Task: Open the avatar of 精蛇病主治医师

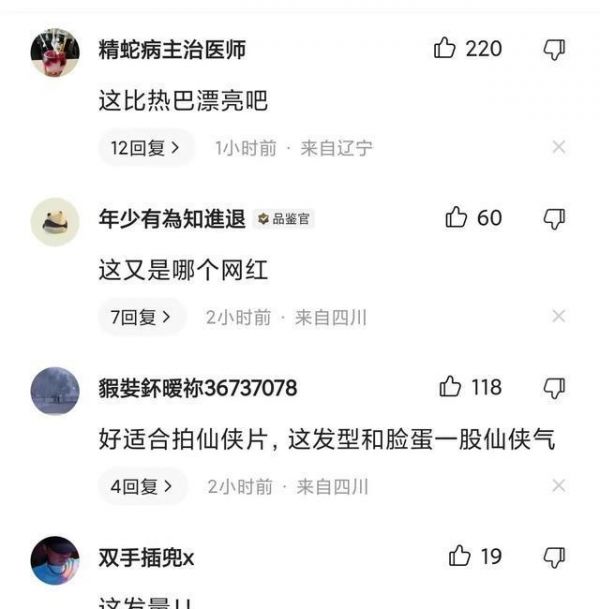Action: point(55,52)
